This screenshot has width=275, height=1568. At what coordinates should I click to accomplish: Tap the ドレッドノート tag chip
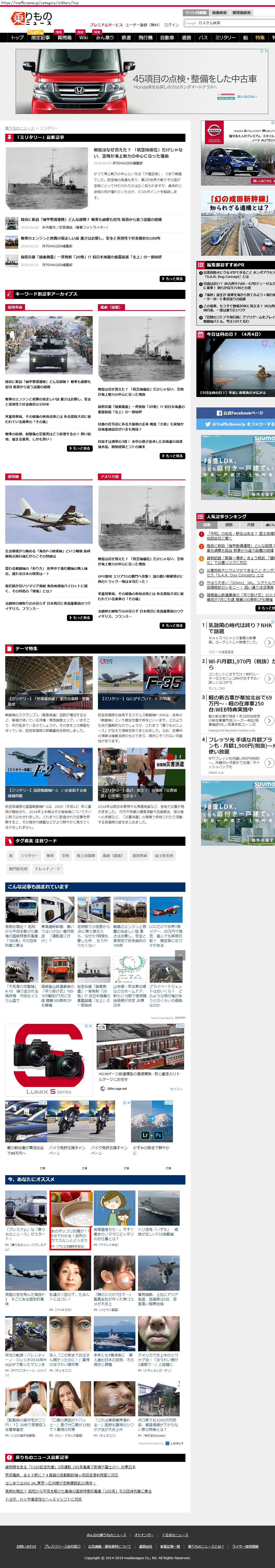click(48, 869)
